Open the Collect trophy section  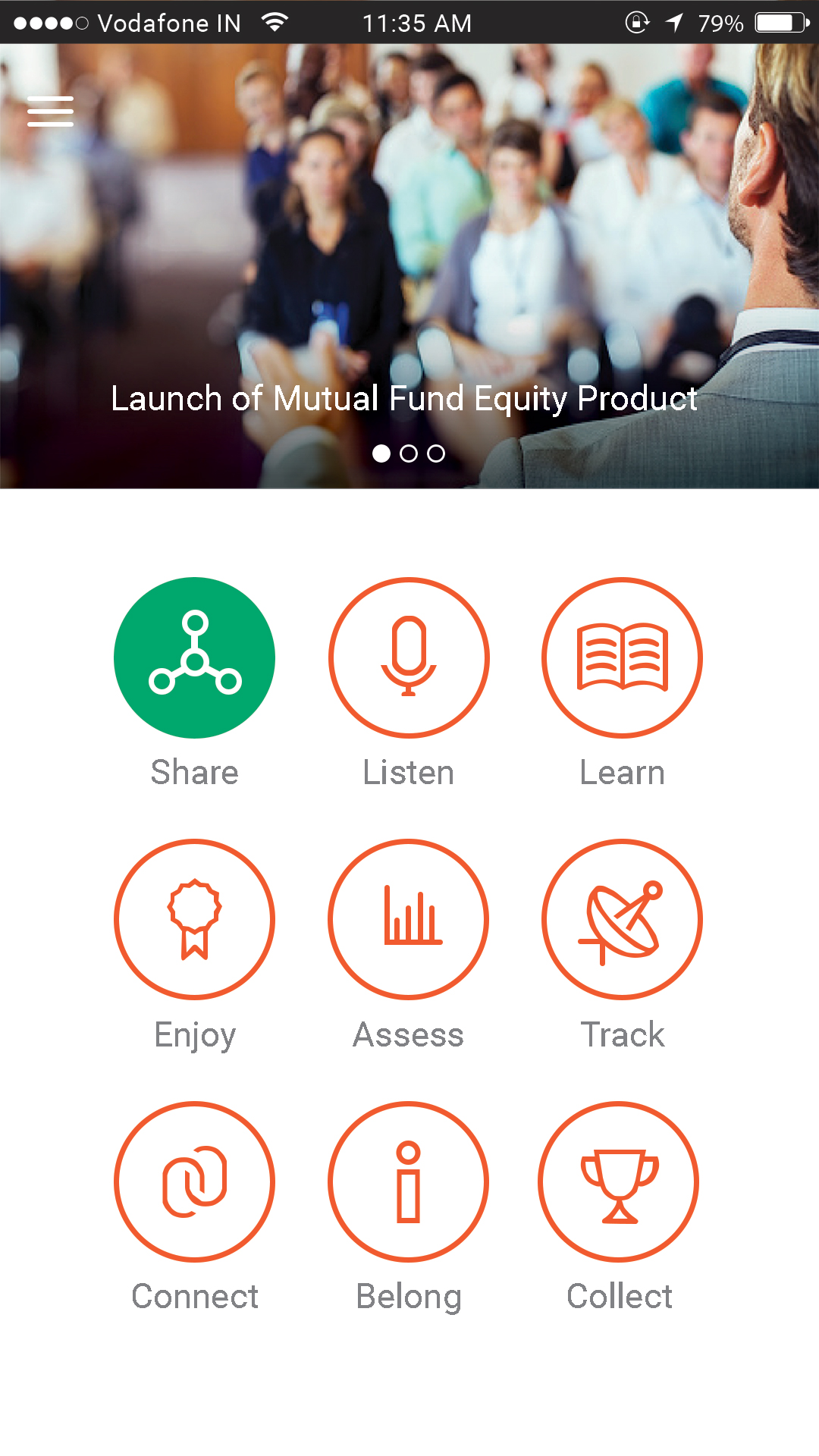[619, 1181]
